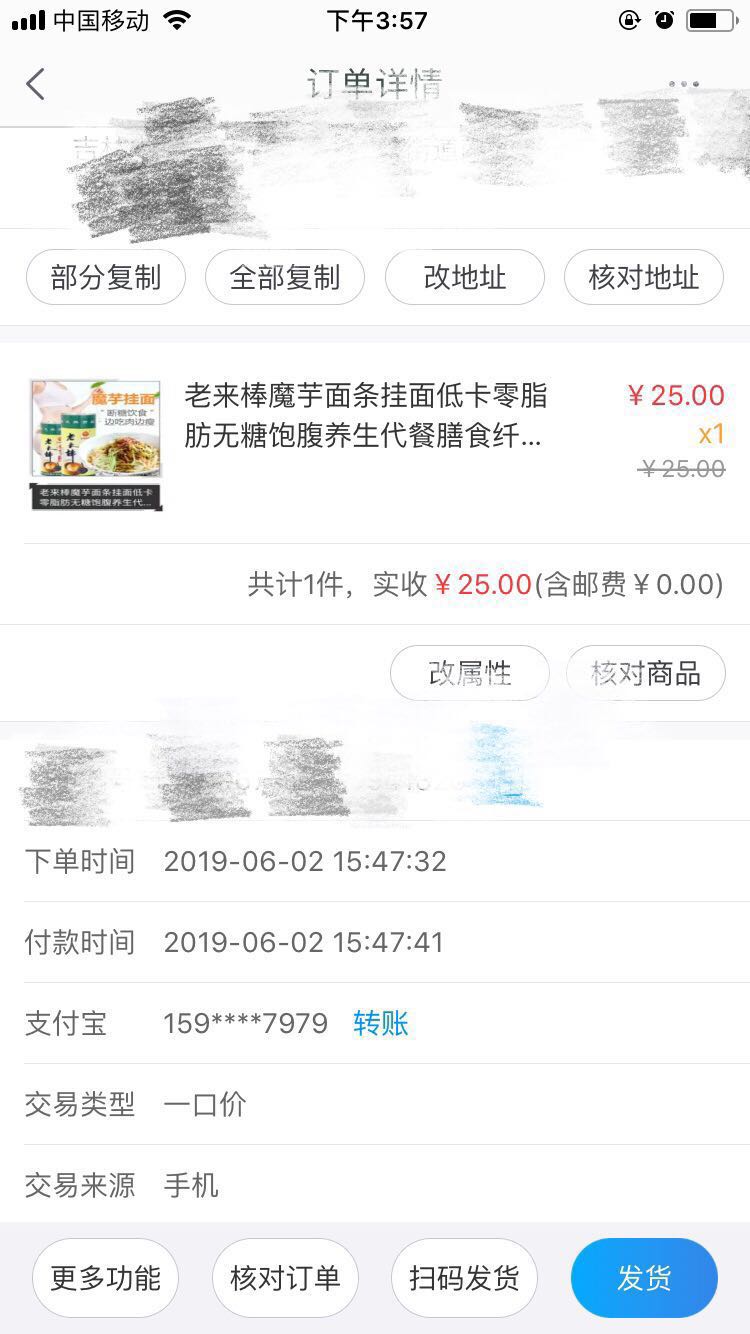The width and height of the screenshot is (750, 1334).
Task: Tap the blue 发货 button
Action: tap(644, 1278)
